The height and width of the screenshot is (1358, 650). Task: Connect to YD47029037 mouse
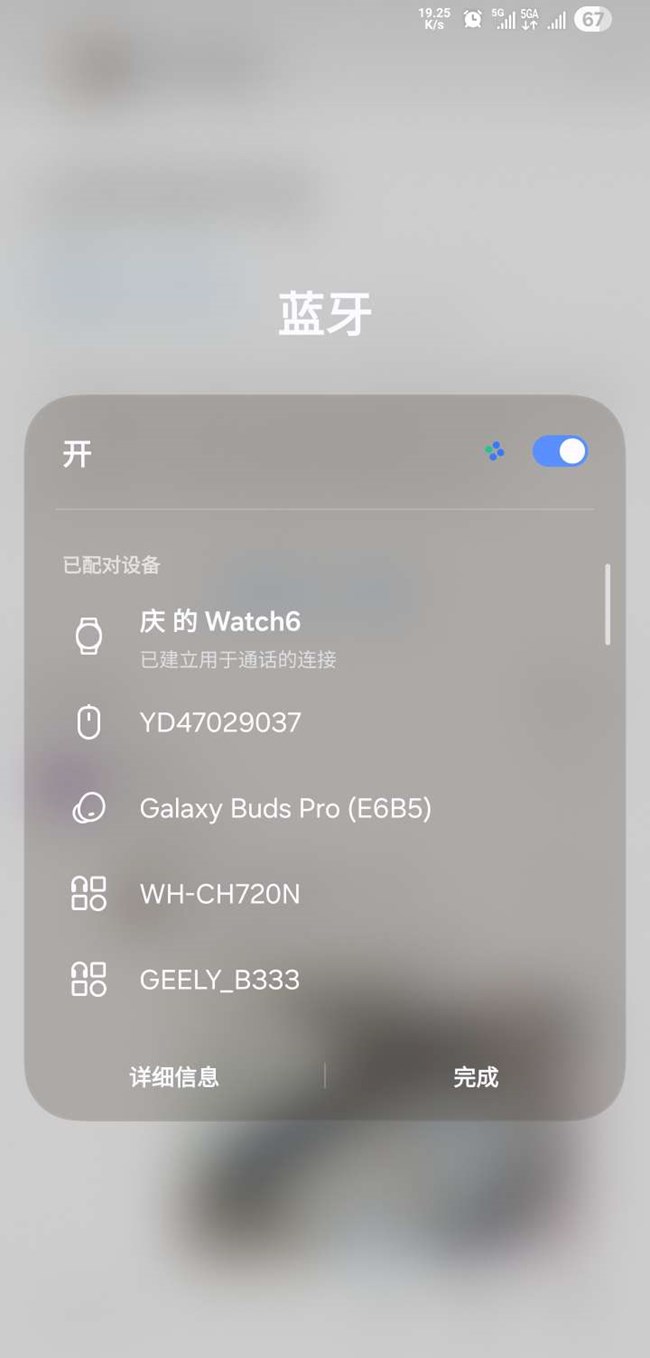(x=220, y=722)
